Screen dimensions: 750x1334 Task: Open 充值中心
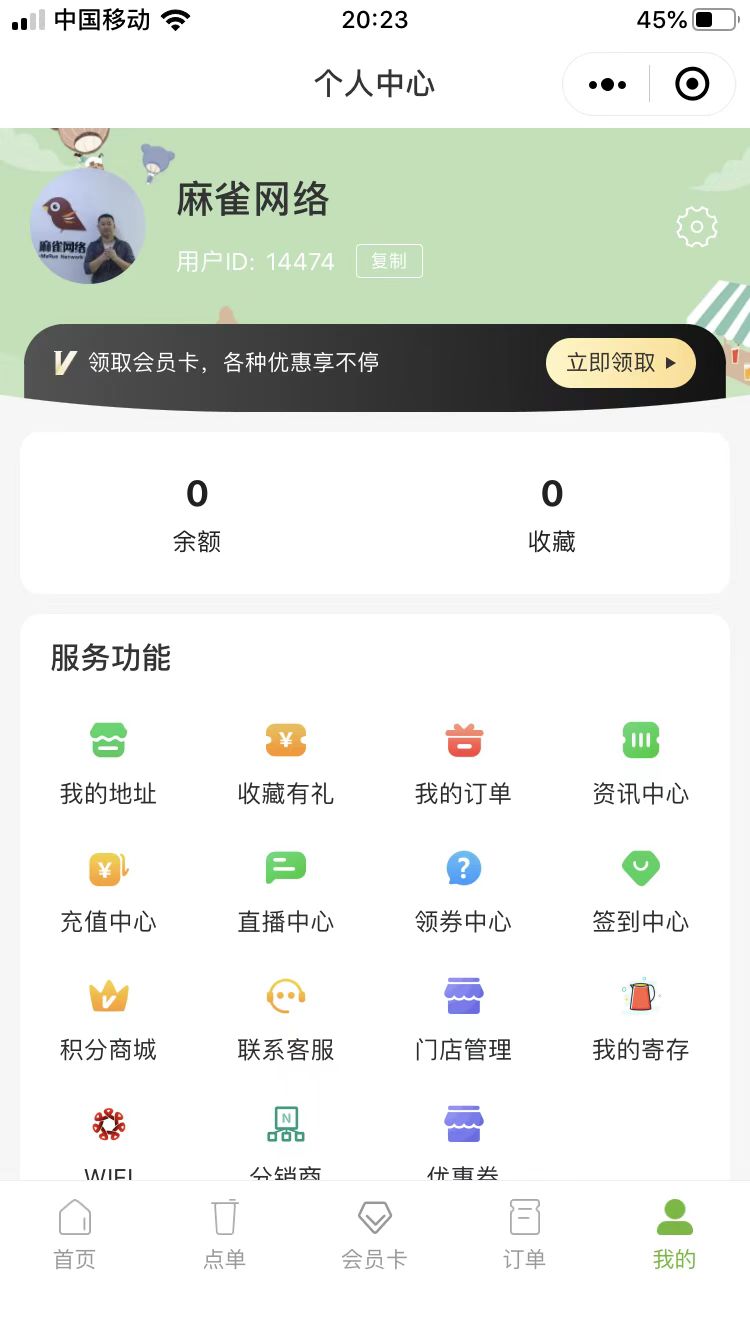[108, 891]
